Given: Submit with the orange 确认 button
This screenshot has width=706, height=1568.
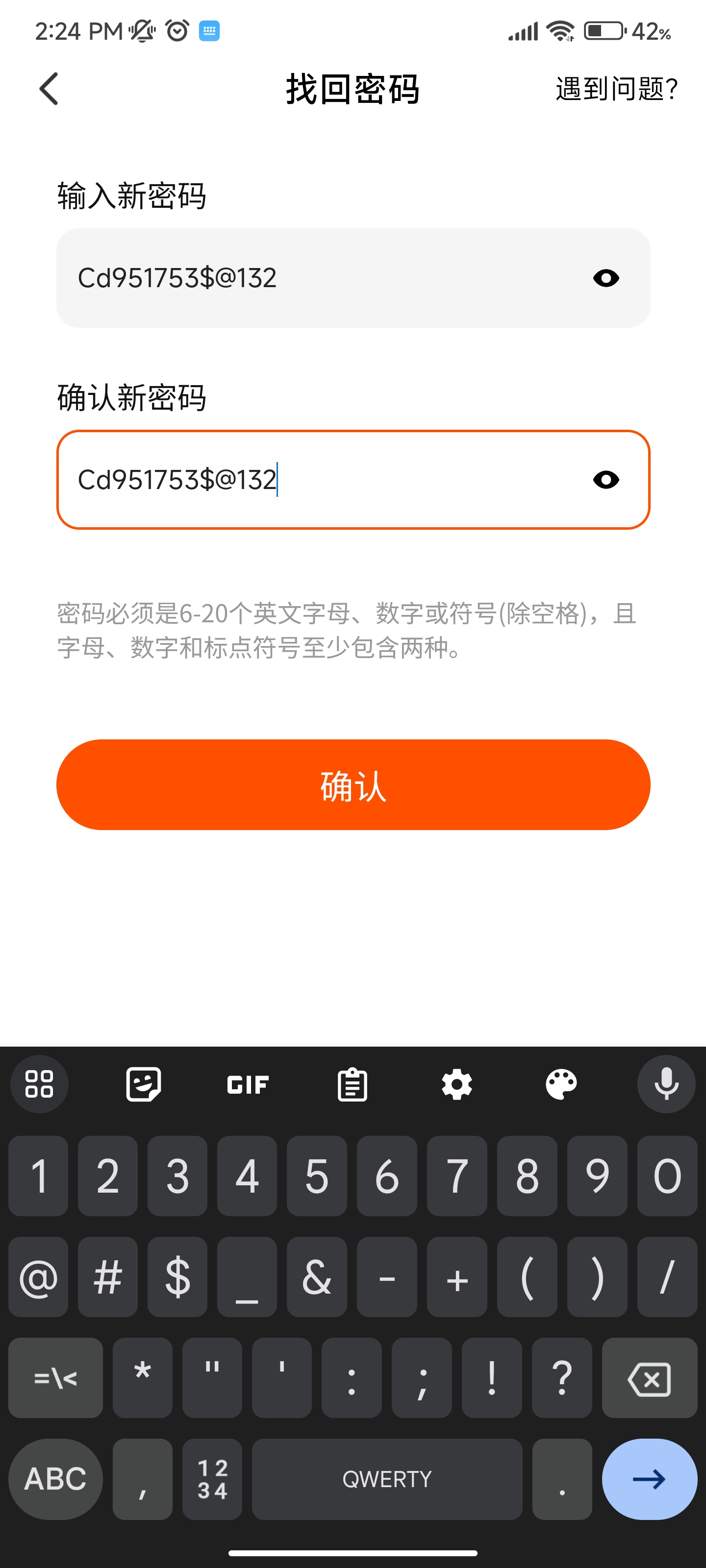Looking at the screenshot, I should tap(353, 784).
